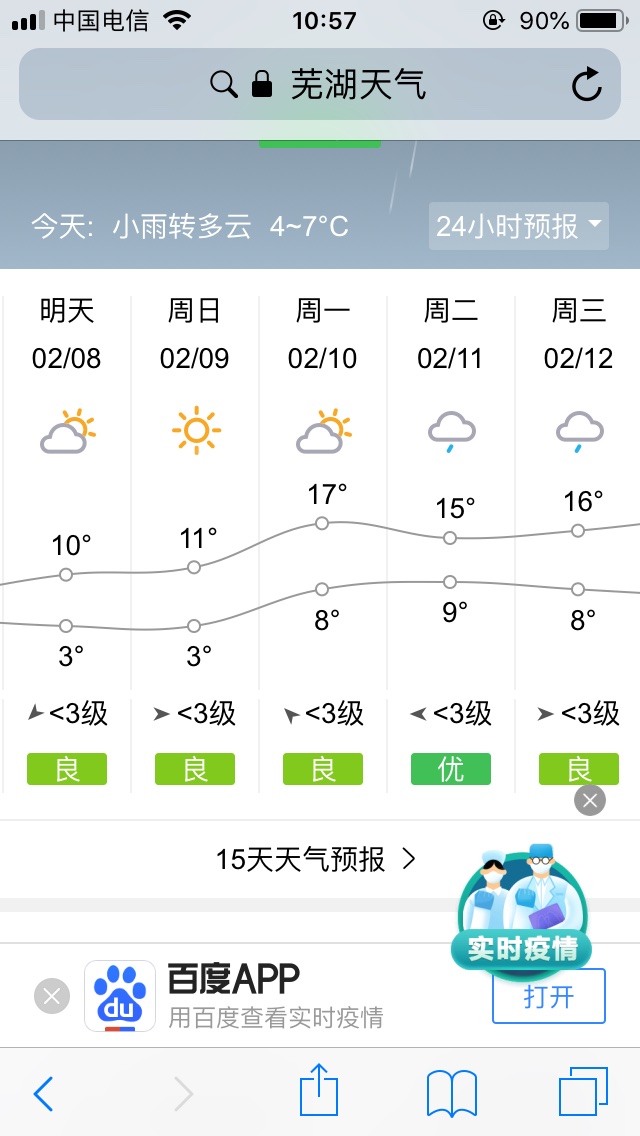This screenshot has height=1136, width=640.
Task: Open Safari bookmarks
Action: 451,1093
